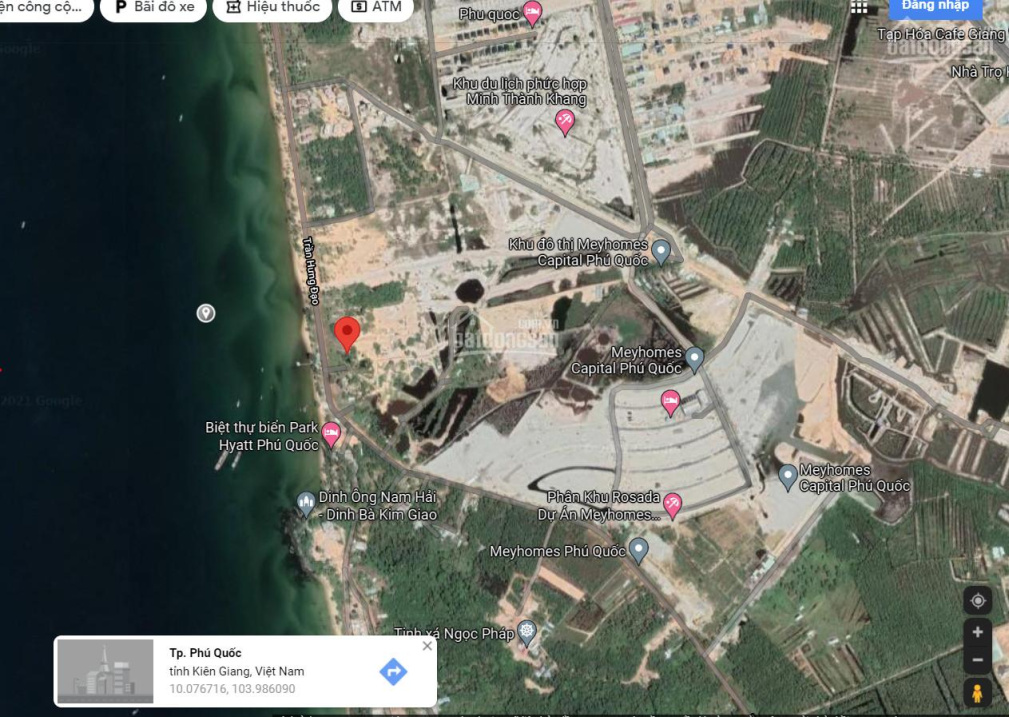Open the Google apps grid
Screen dimensions: 1009x717
pos(859,6)
